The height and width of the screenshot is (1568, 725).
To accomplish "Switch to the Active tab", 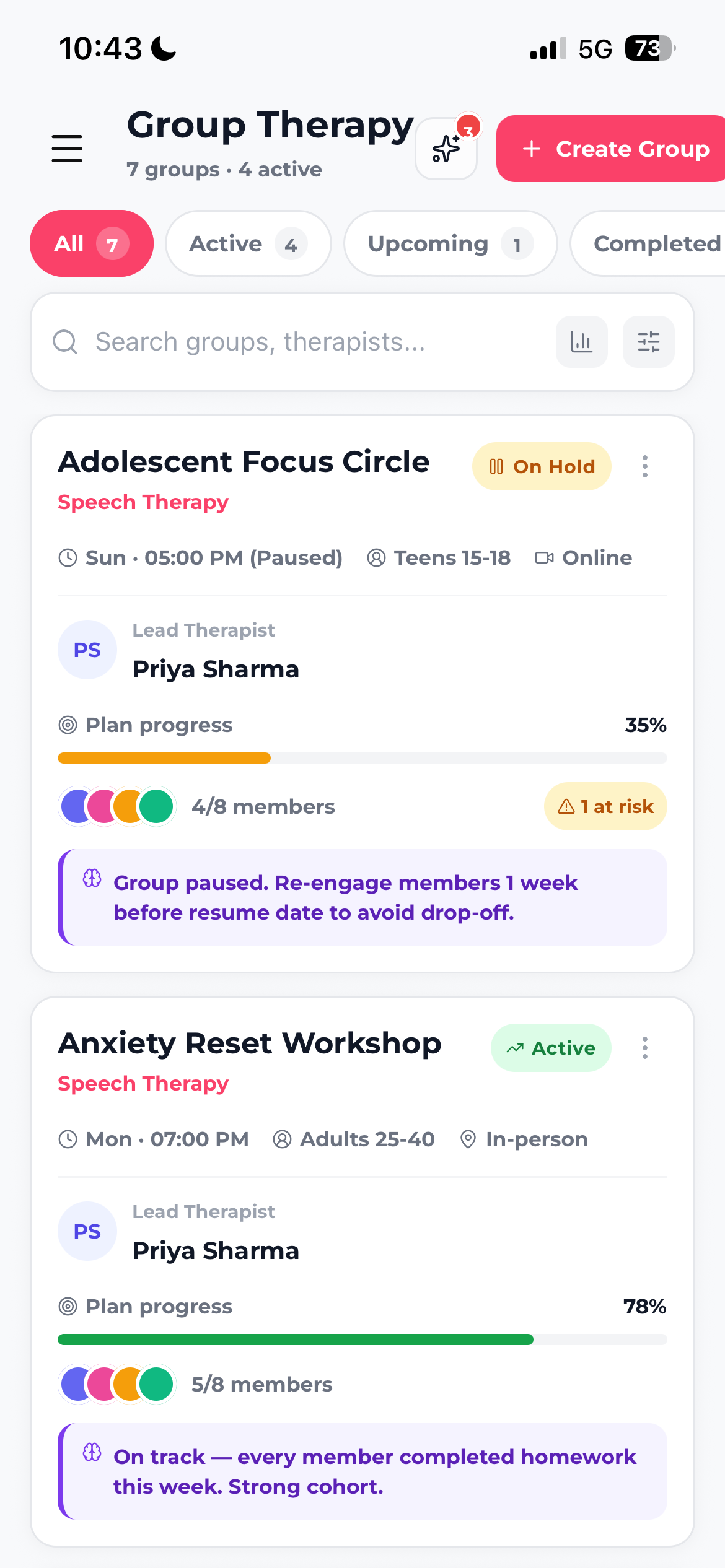I will pyautogui.click(x=248, y=243).
